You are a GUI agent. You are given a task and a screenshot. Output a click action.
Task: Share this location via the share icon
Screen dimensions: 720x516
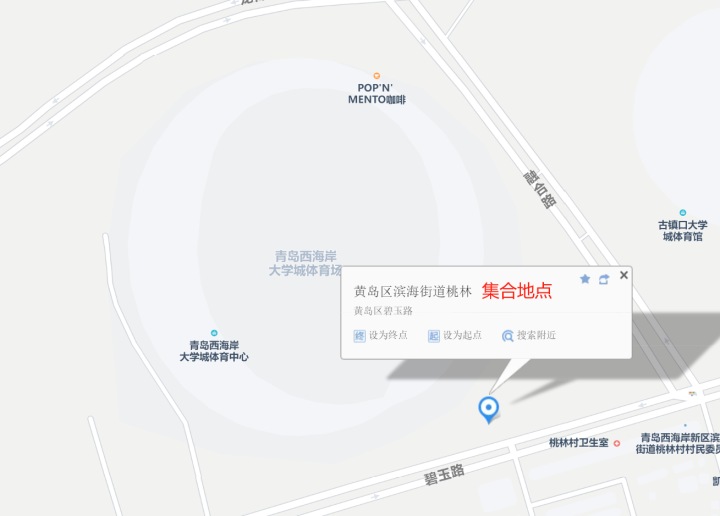click(604, 279)
